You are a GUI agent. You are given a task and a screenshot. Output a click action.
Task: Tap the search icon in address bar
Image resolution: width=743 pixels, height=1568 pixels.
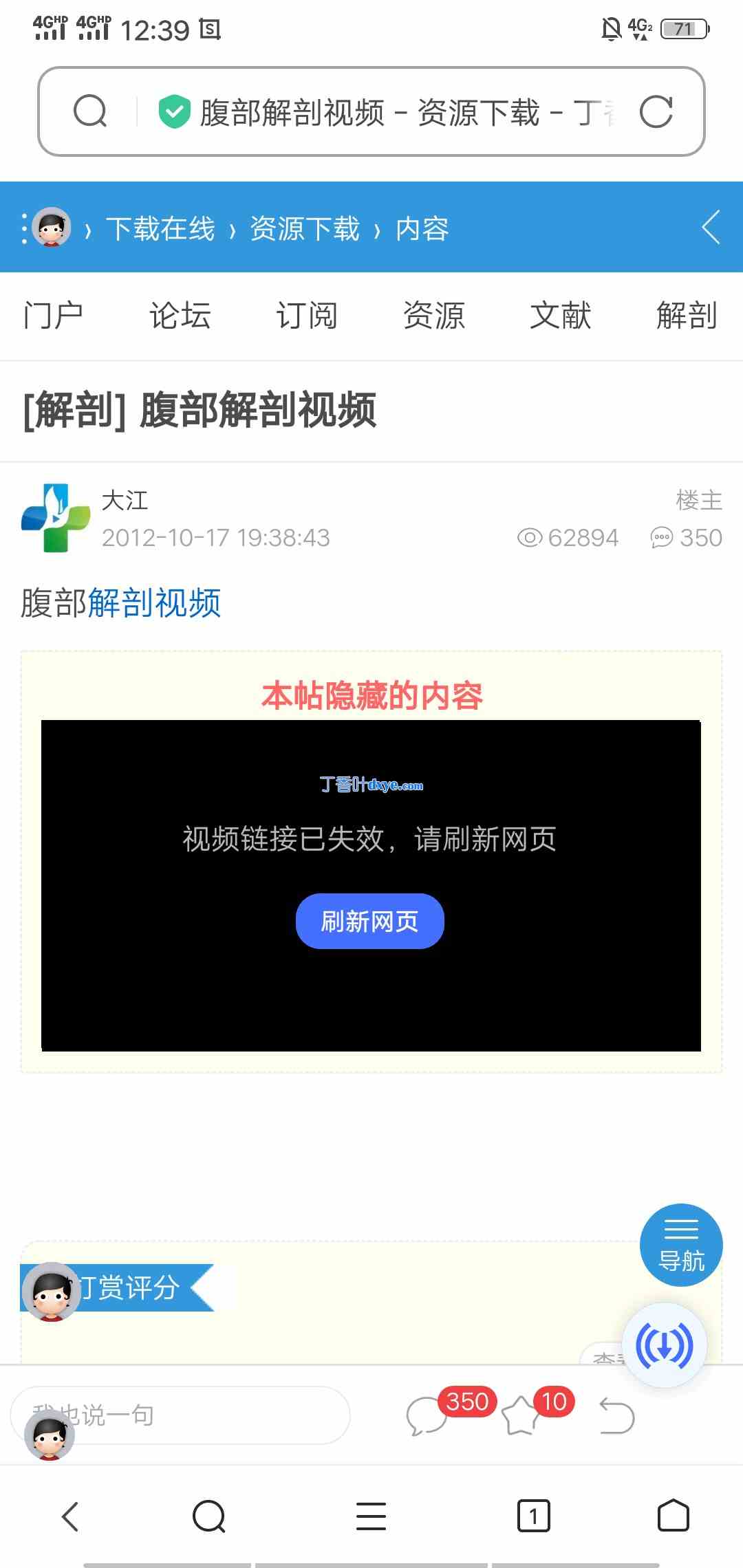tap(90, 111)
